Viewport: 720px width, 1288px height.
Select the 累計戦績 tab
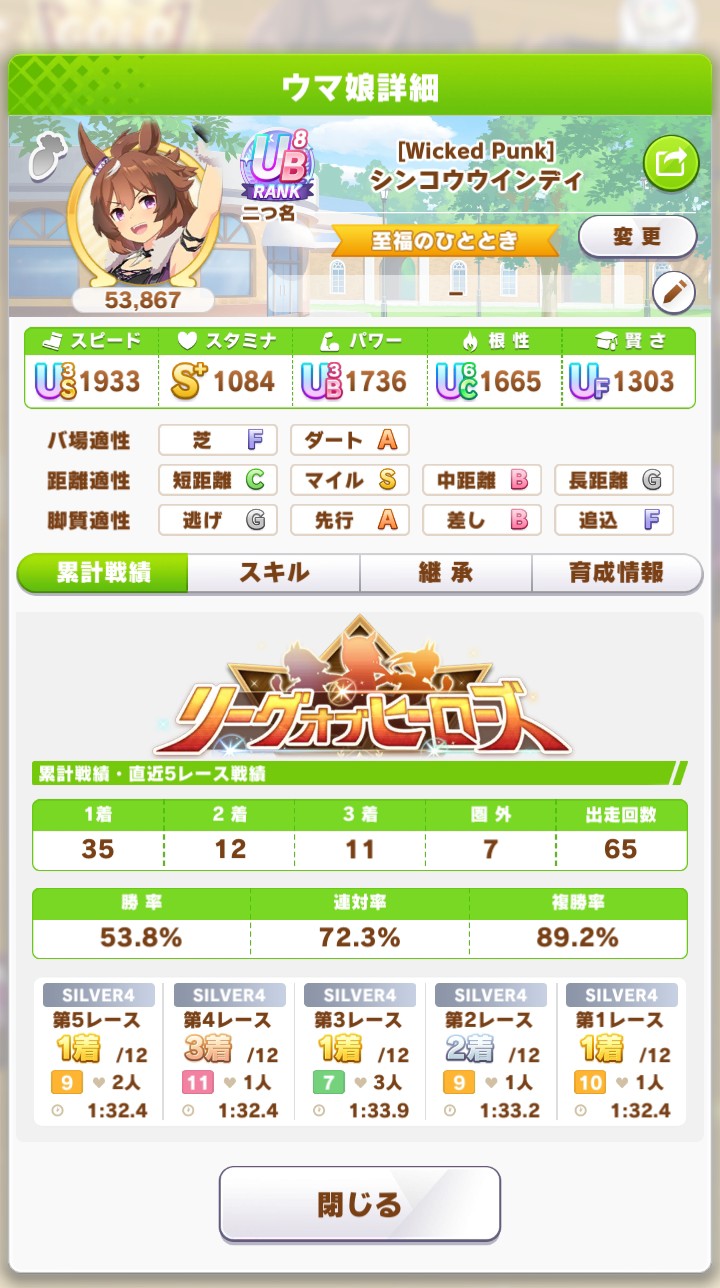pos(103,573)
